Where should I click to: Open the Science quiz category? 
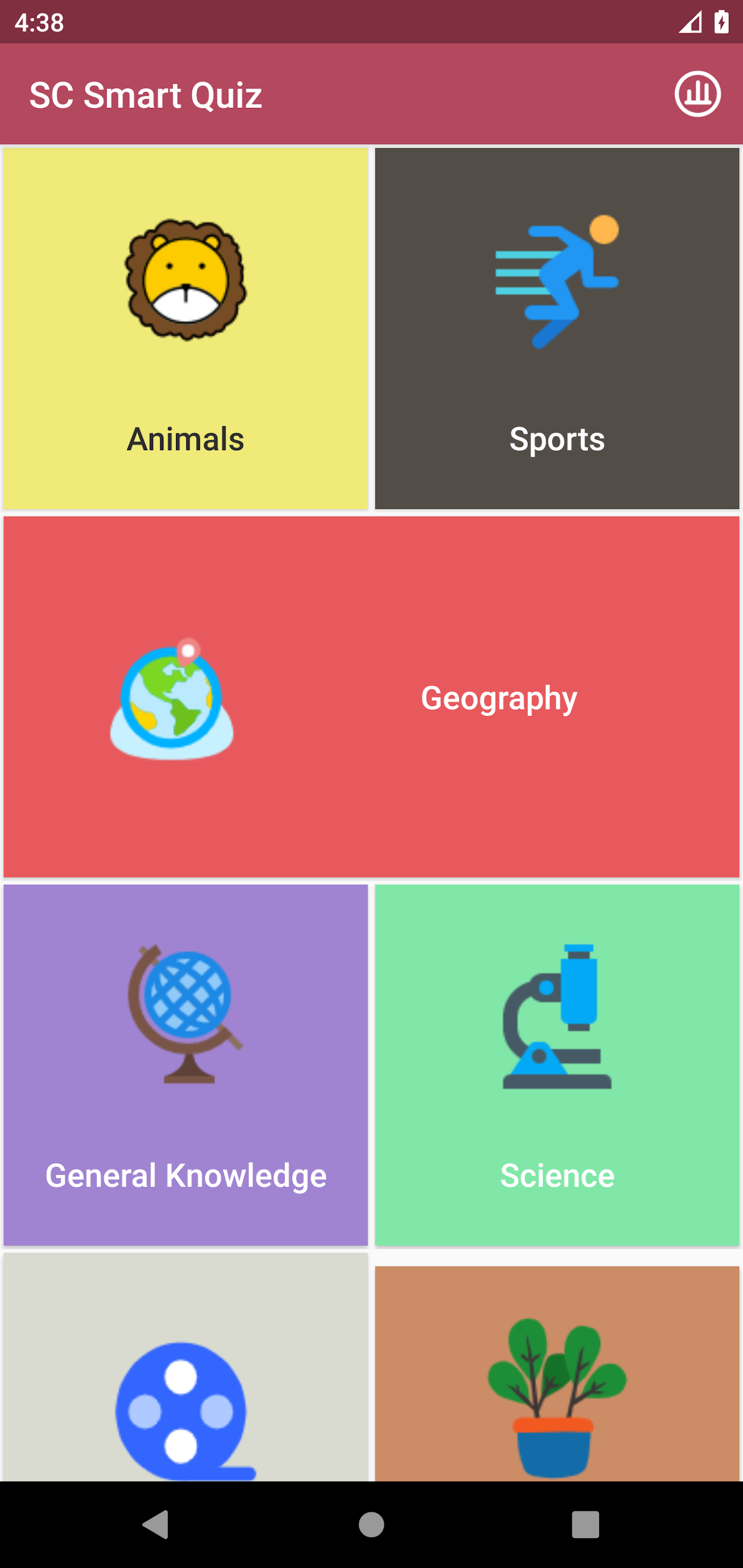click(x=557, y=1065)
